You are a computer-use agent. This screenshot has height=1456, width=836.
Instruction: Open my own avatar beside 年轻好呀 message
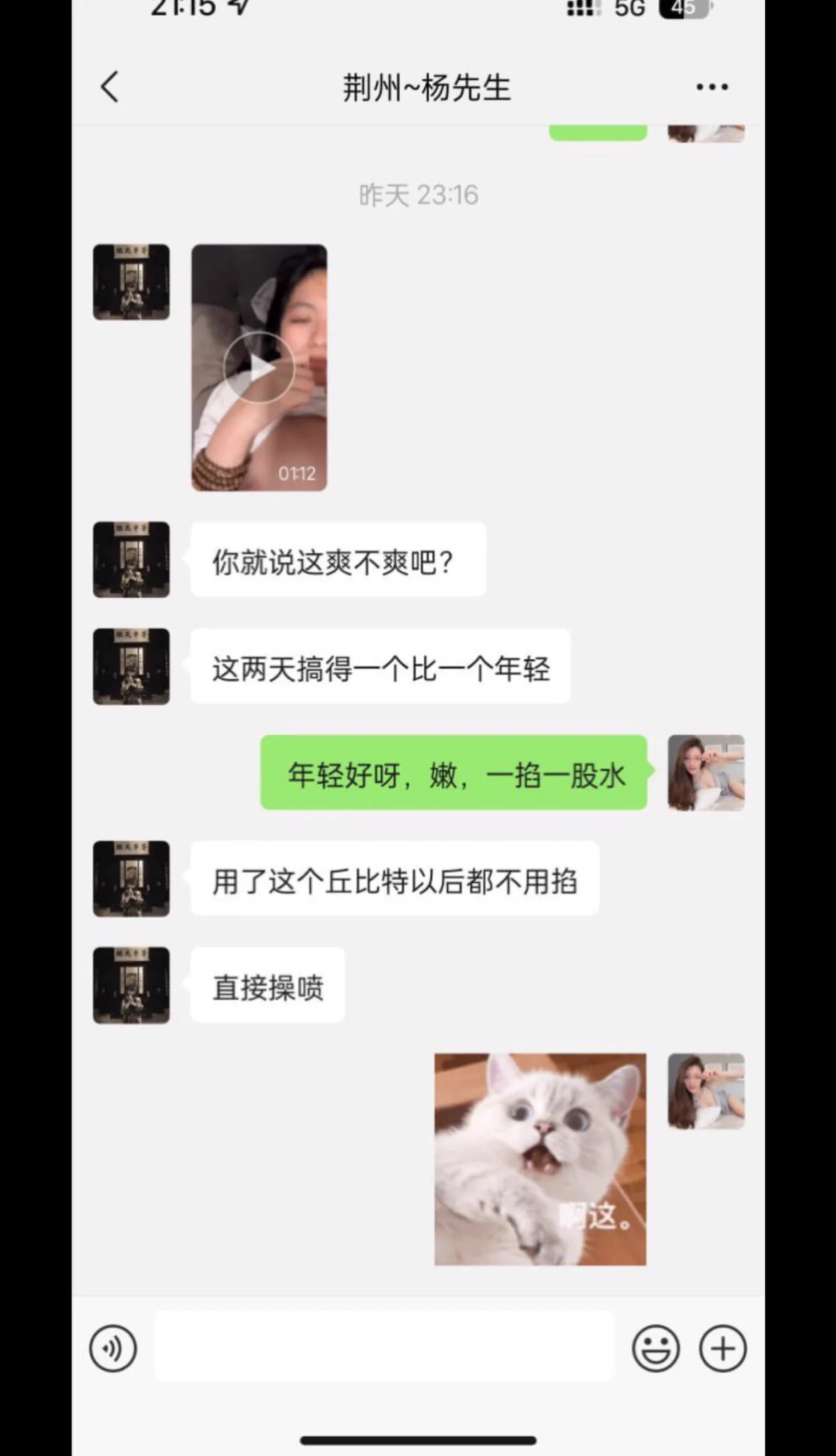(x=706, y=773)
